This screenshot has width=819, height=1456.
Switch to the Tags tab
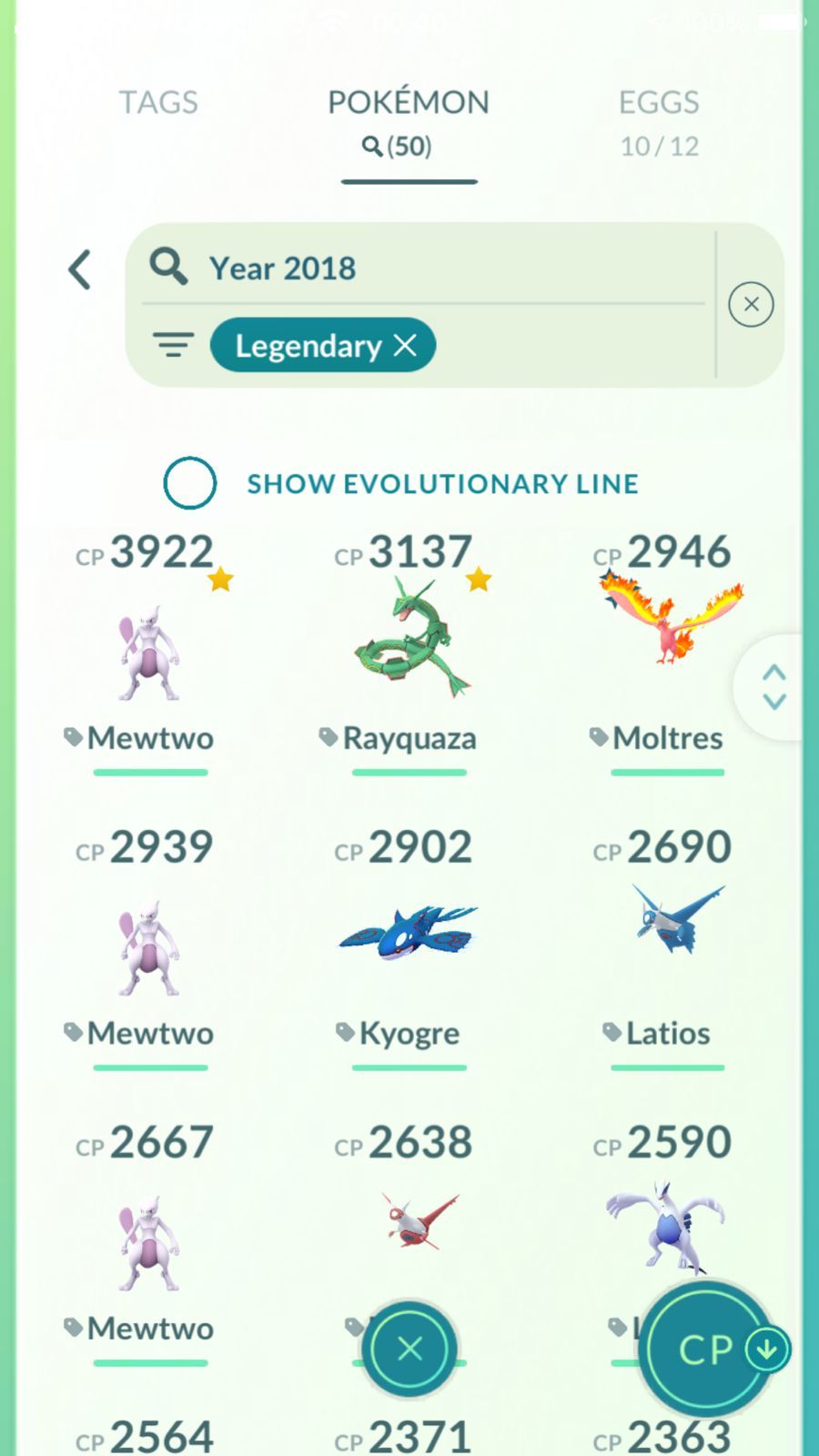pos(158,102)
